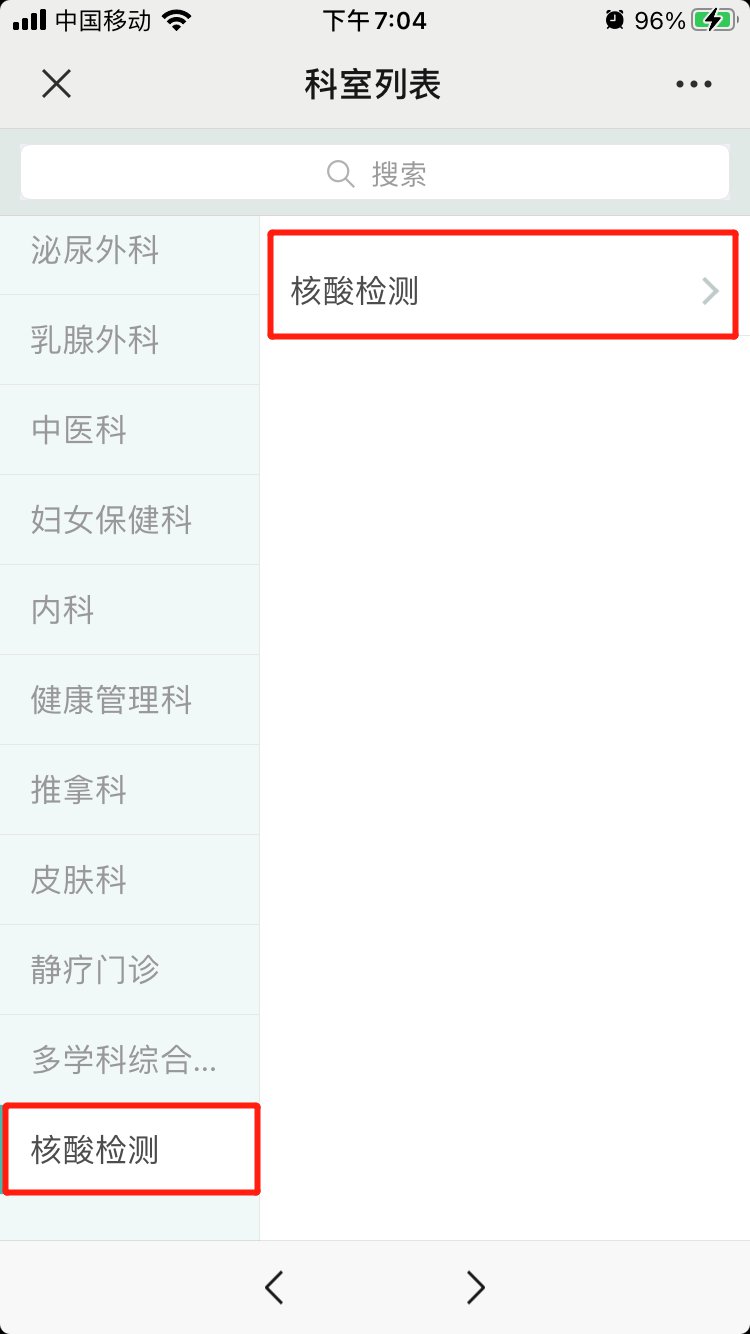Select 核酸检测 in the left sidebar
Image resolution: width=750 pixels, height=1334 pixels.
tap(130, 1150)
